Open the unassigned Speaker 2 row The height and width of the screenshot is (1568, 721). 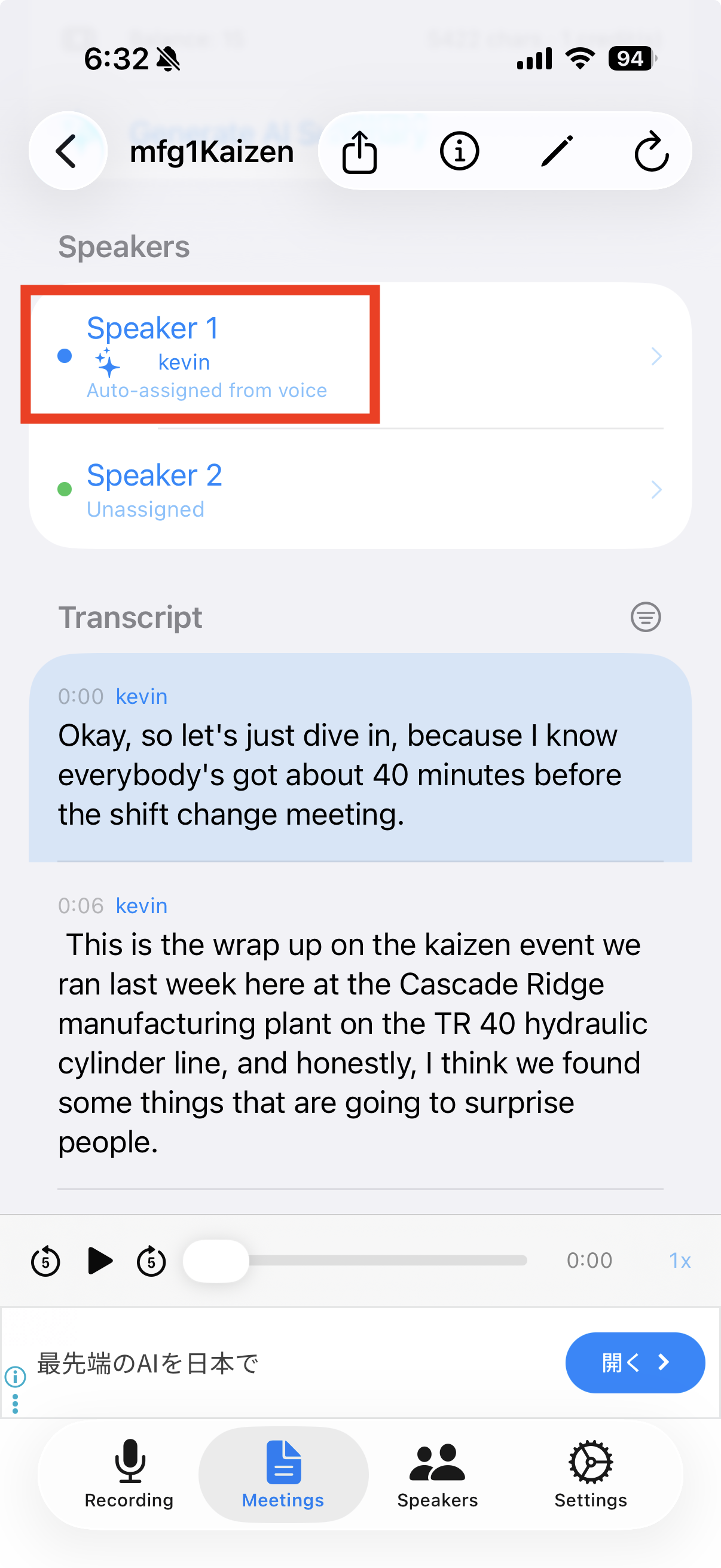360,489
